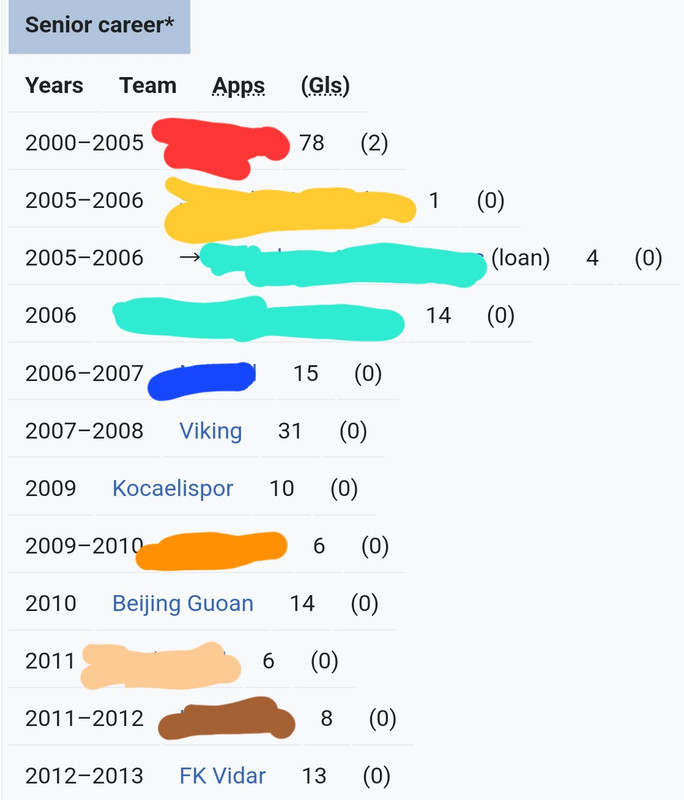Open the Kocaelispor team link

coord(172,489)
